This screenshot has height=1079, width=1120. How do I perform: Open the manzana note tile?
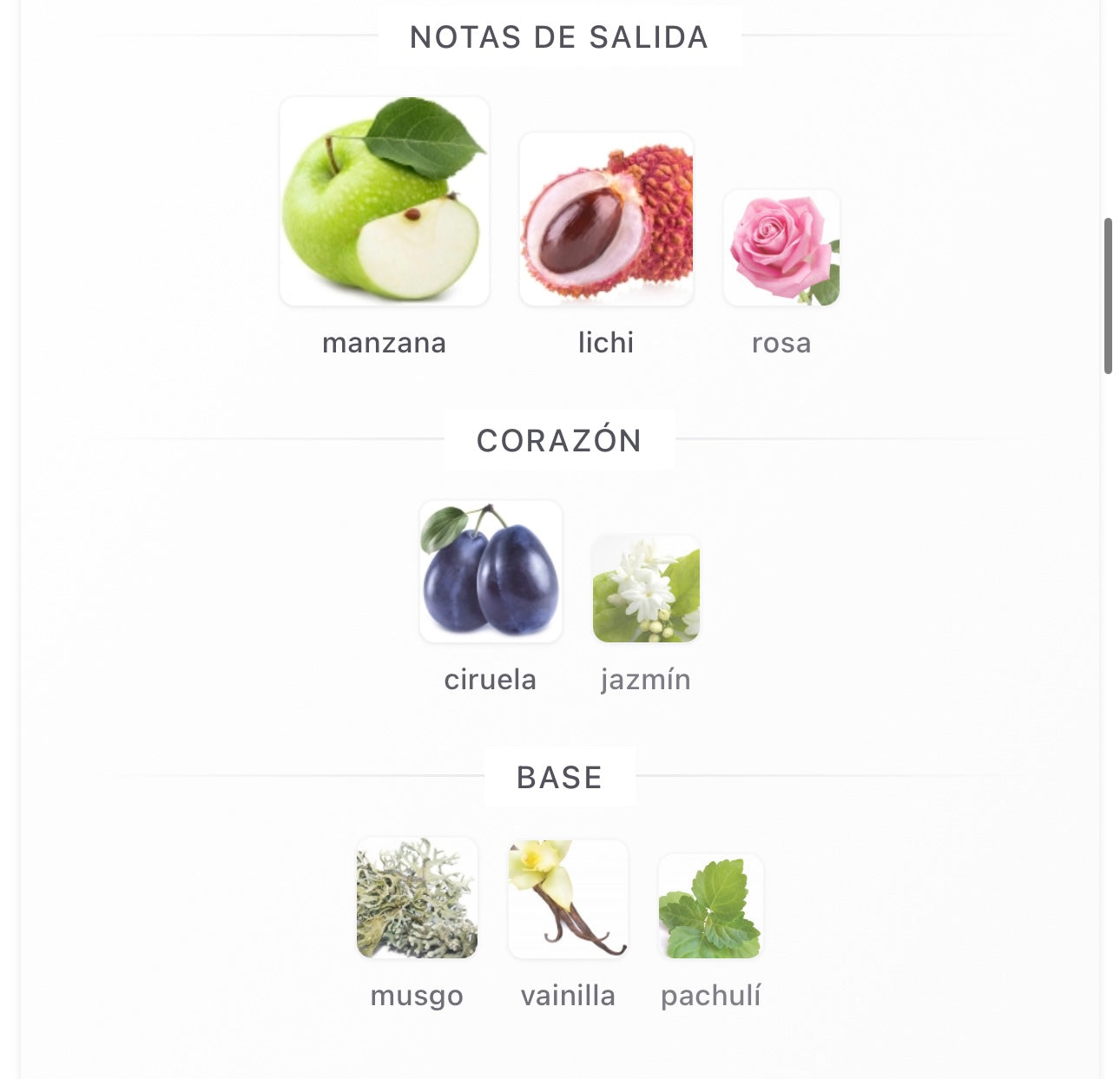tap(384, 201)
